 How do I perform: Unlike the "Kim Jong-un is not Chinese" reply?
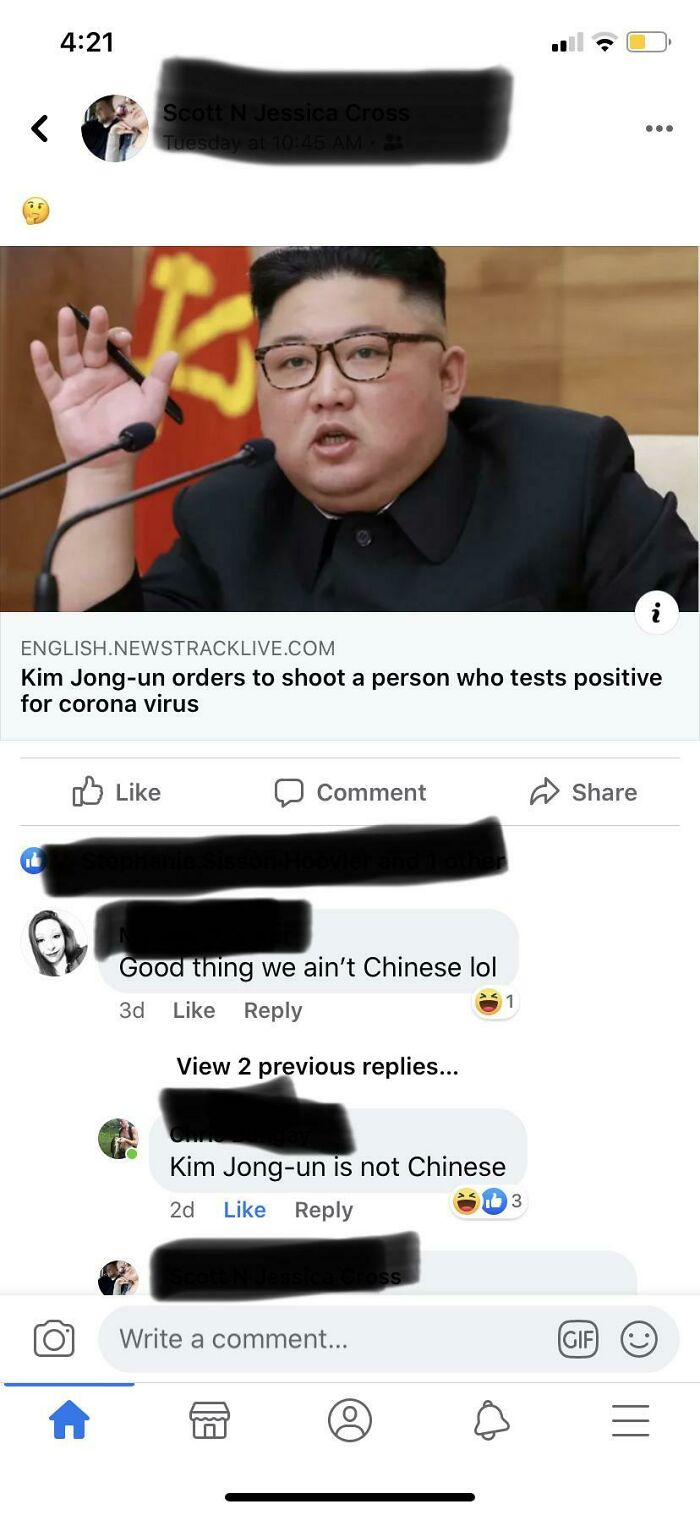pyautogui.click(x=245, y=1209)
